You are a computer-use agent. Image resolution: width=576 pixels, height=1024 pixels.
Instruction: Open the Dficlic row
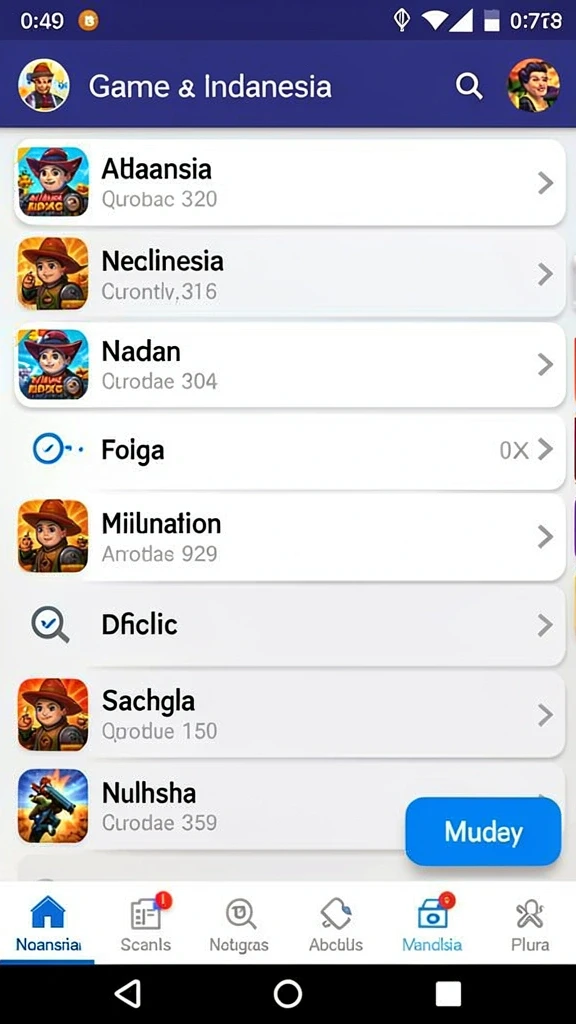point(289,625)
